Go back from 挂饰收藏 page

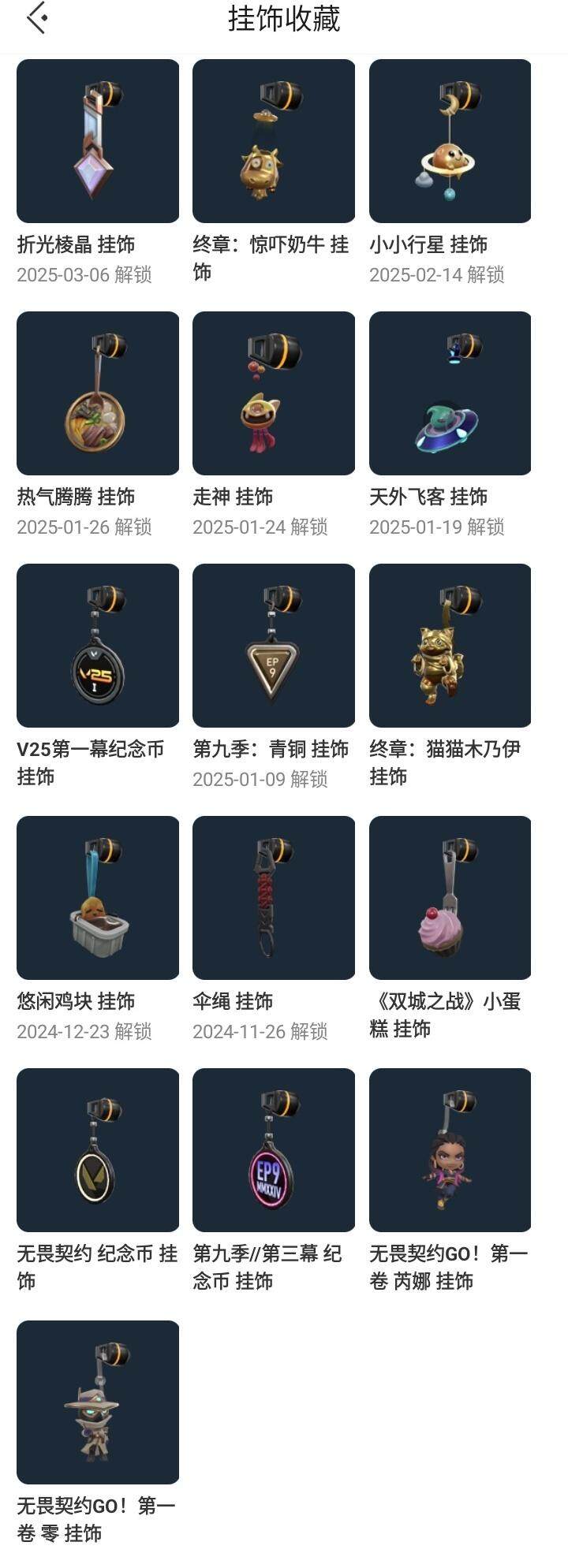pyautogui.click(x=36, y=18)
